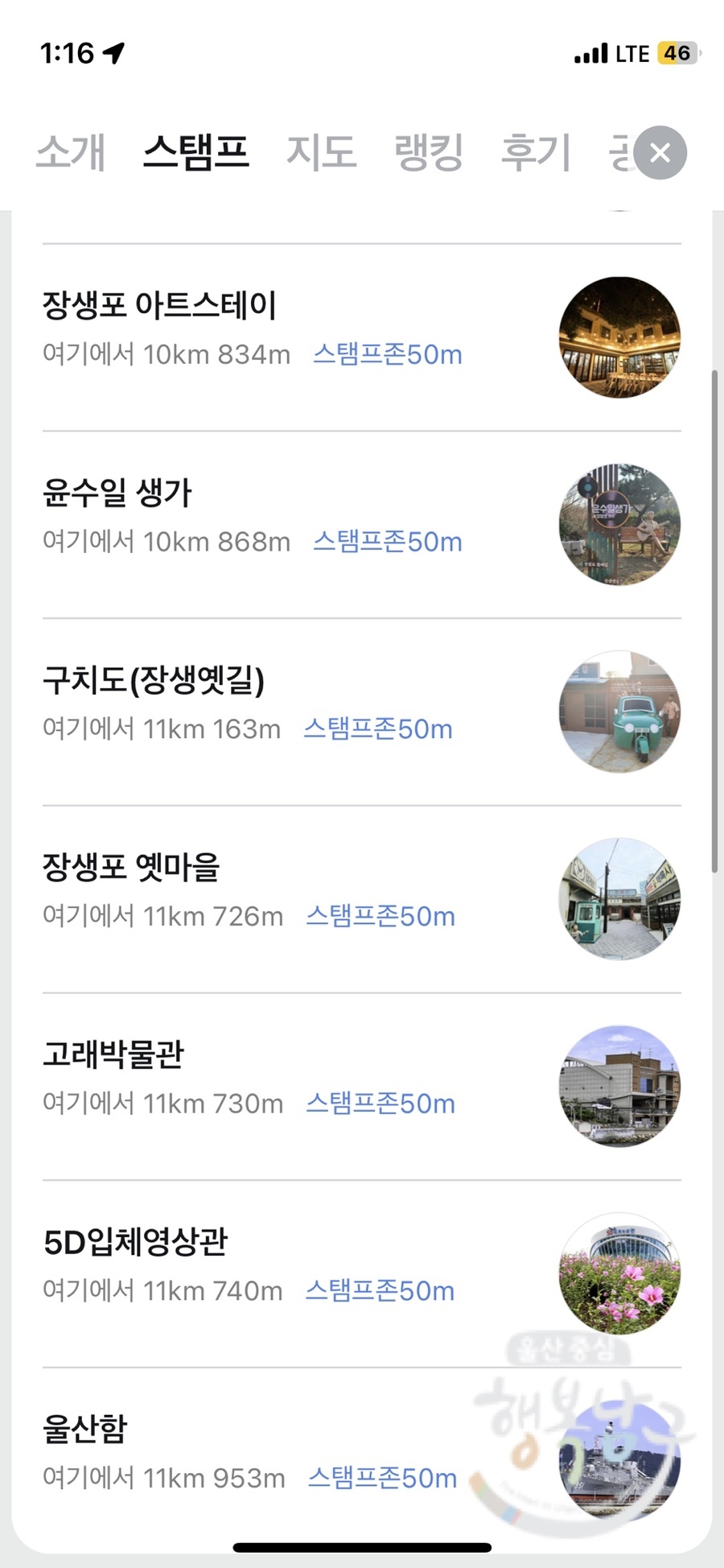Open the 구치도(장생옛길) stamp entry
Screen dimensions: 724x1568
[x=362, y=712]
